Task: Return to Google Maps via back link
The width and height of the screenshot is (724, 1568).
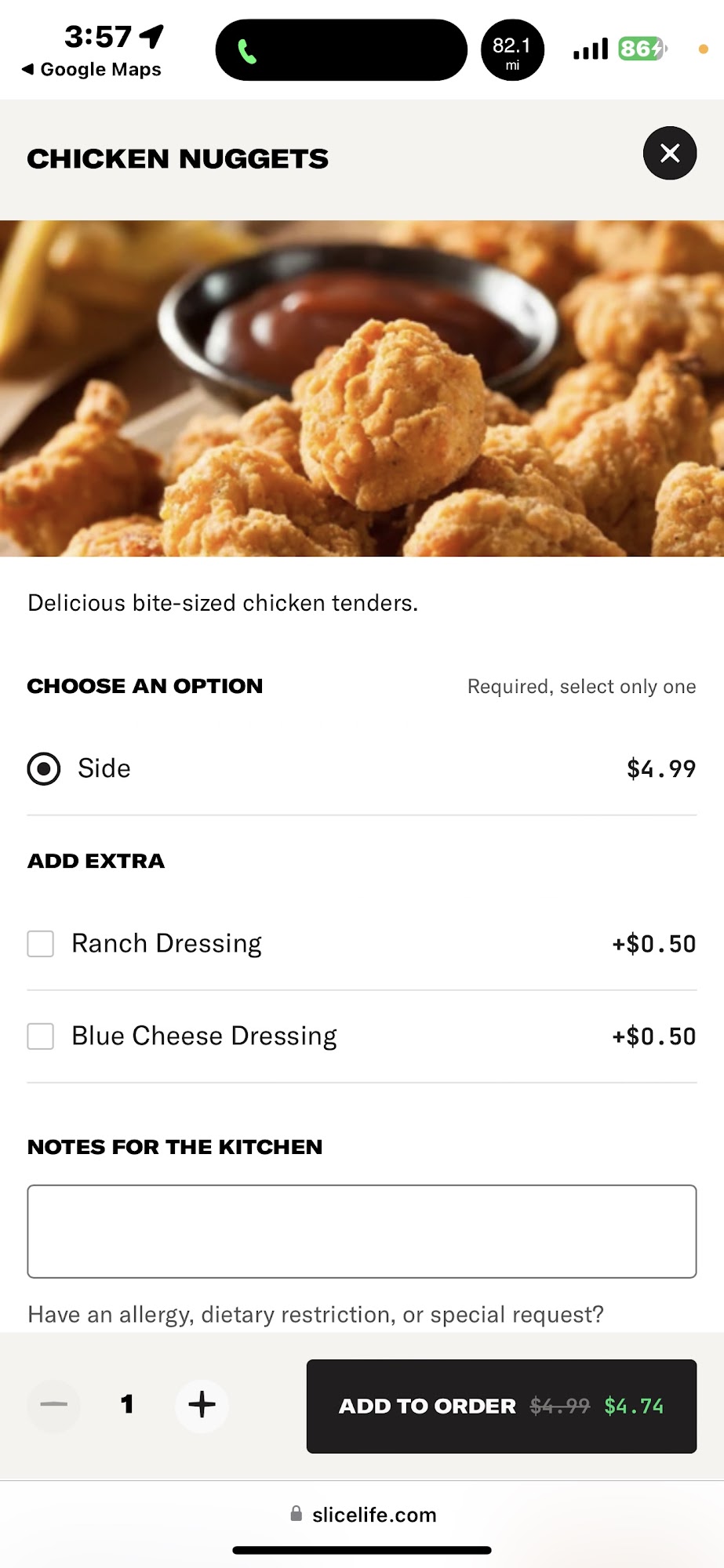Action: (x=92, y=70)
